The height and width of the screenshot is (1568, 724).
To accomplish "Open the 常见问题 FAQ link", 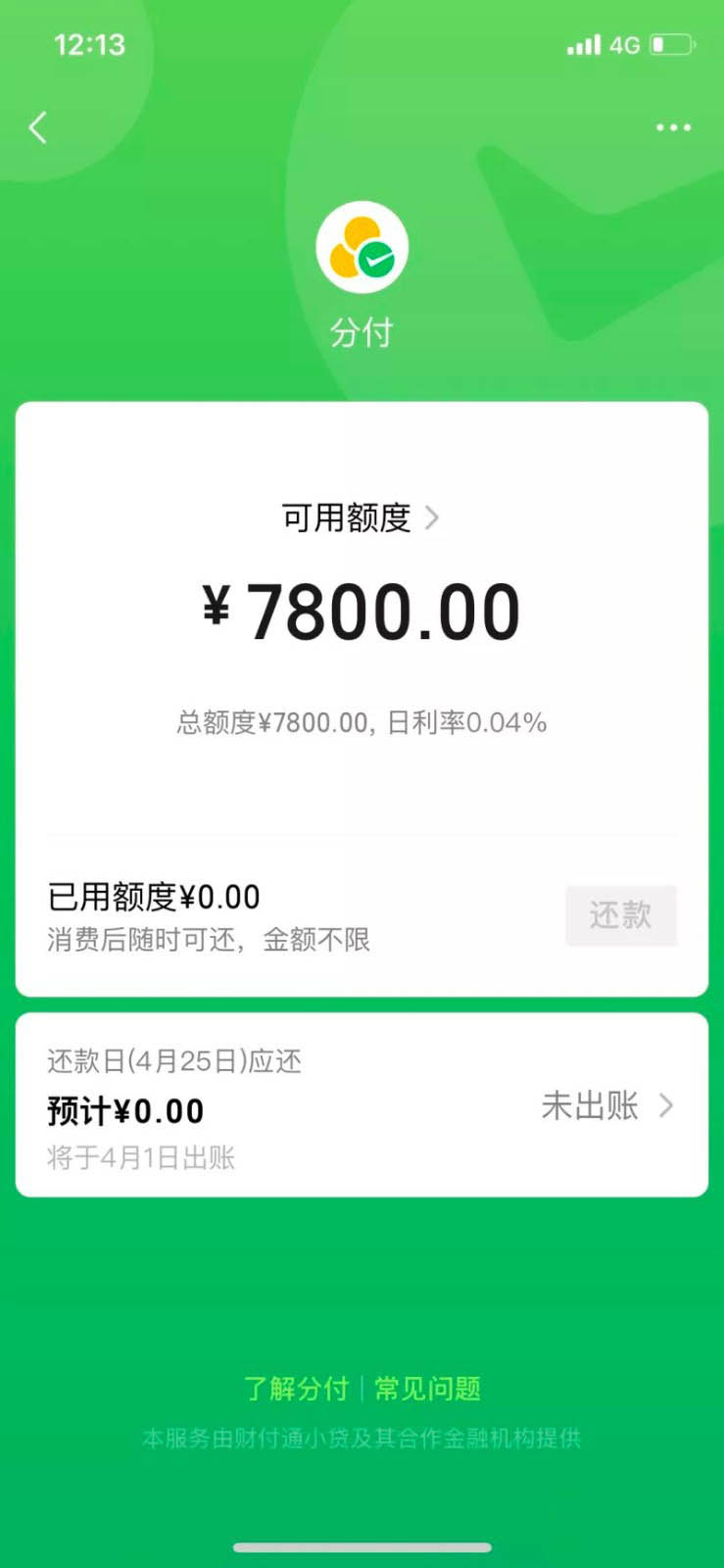I will pos(428,1388).
